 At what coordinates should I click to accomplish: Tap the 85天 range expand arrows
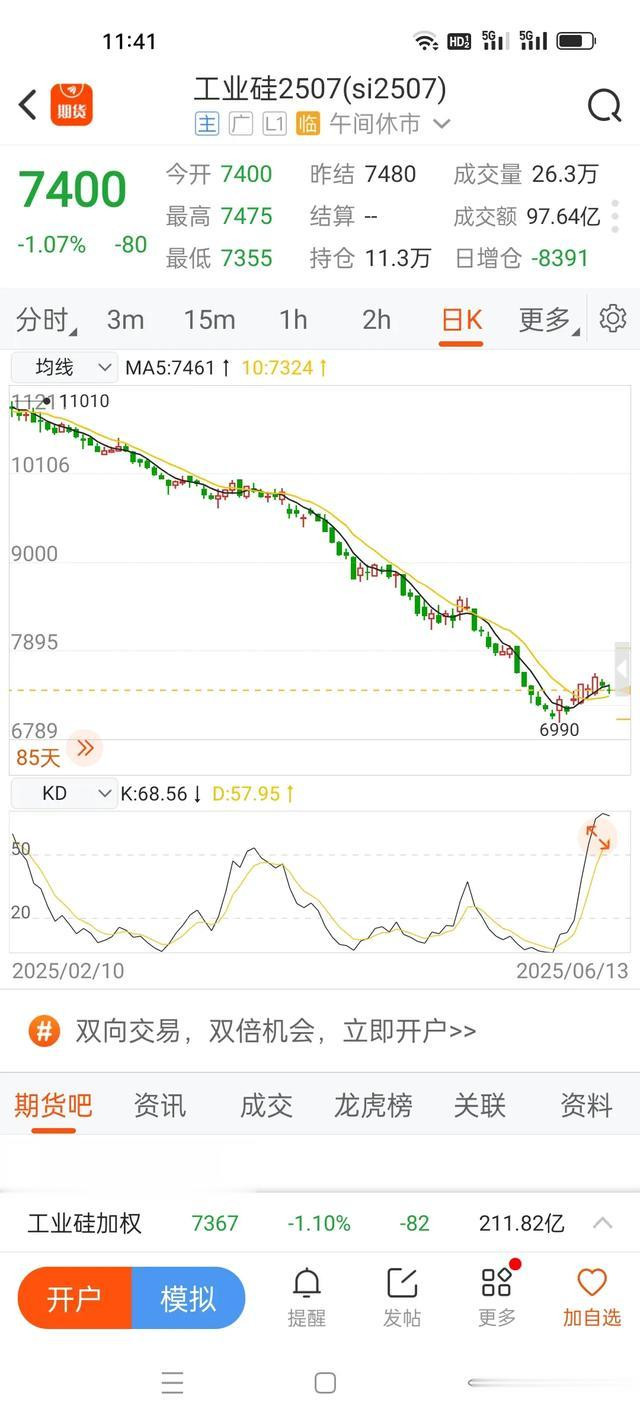click(x=85, y=748)
